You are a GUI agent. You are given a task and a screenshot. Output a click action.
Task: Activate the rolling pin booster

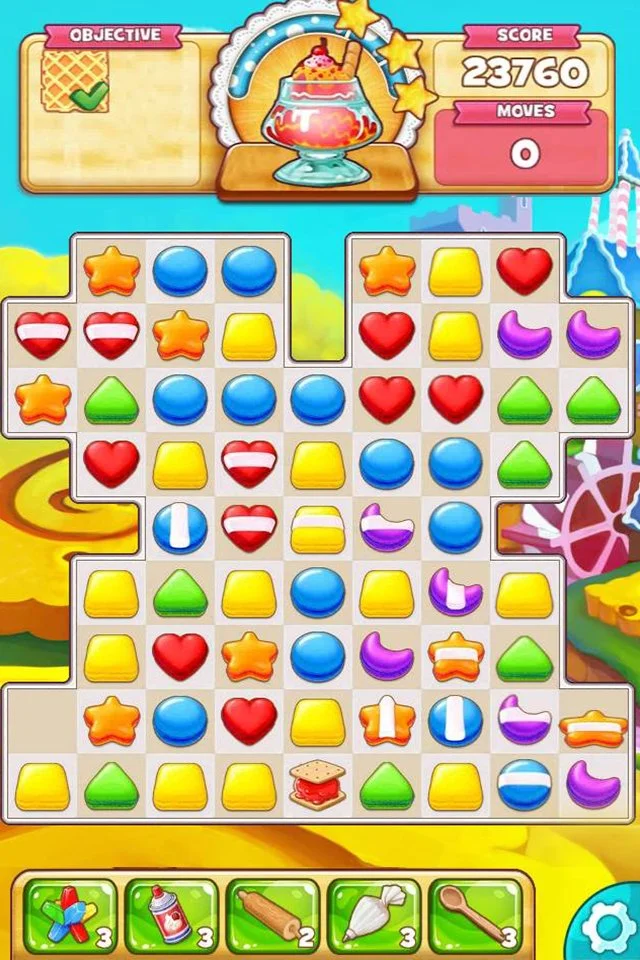[273, 911]
